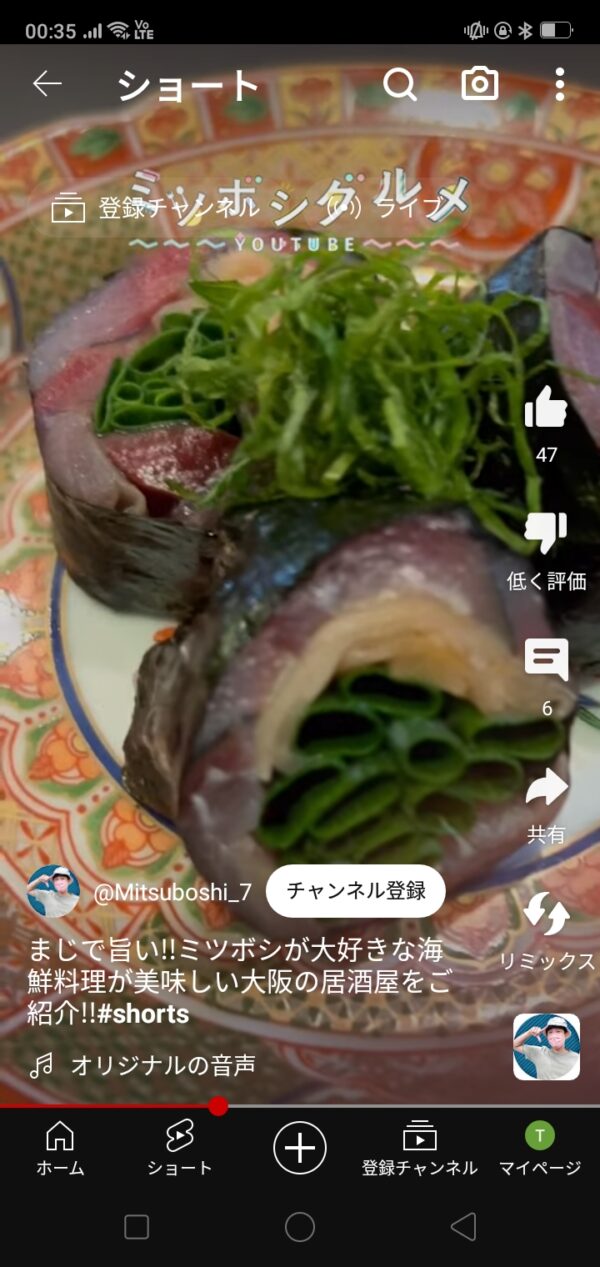Screen dimensions: 600x1267
Task: Go back using the arrow icon
Action: click(47, 85)
